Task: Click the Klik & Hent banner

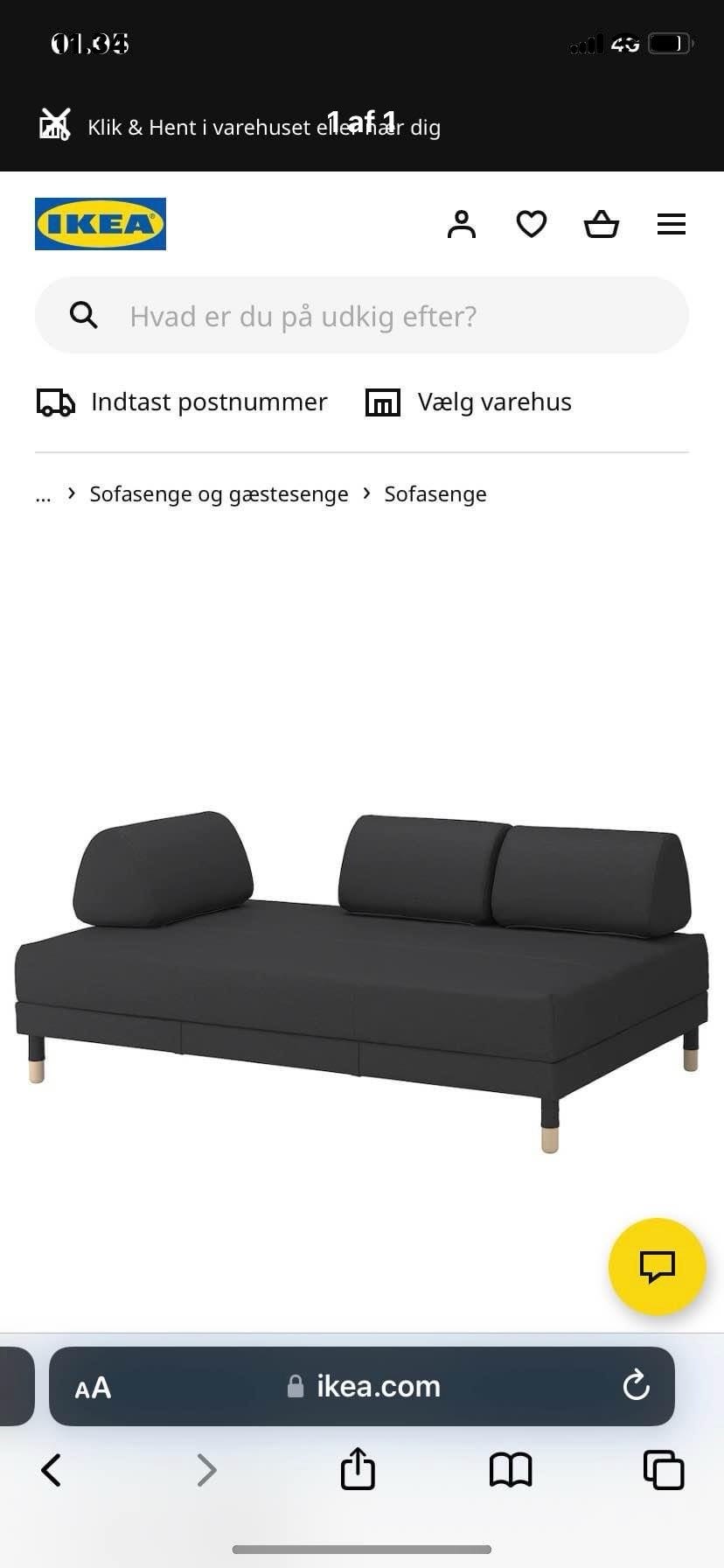Action: pos(262,127)
